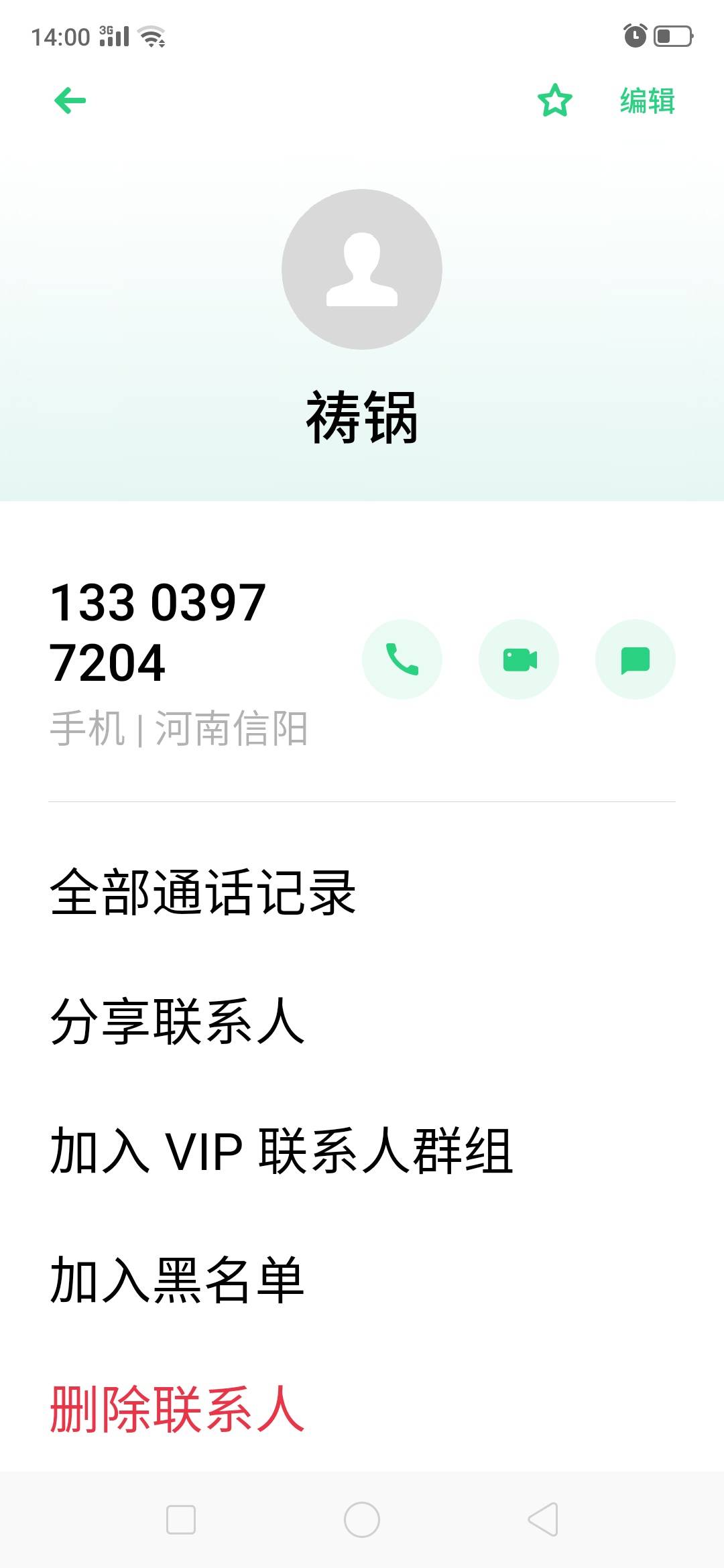Add to 加入 VIP 联系人群组
The image size is (724, 1568).
[x=282, y=1151]
